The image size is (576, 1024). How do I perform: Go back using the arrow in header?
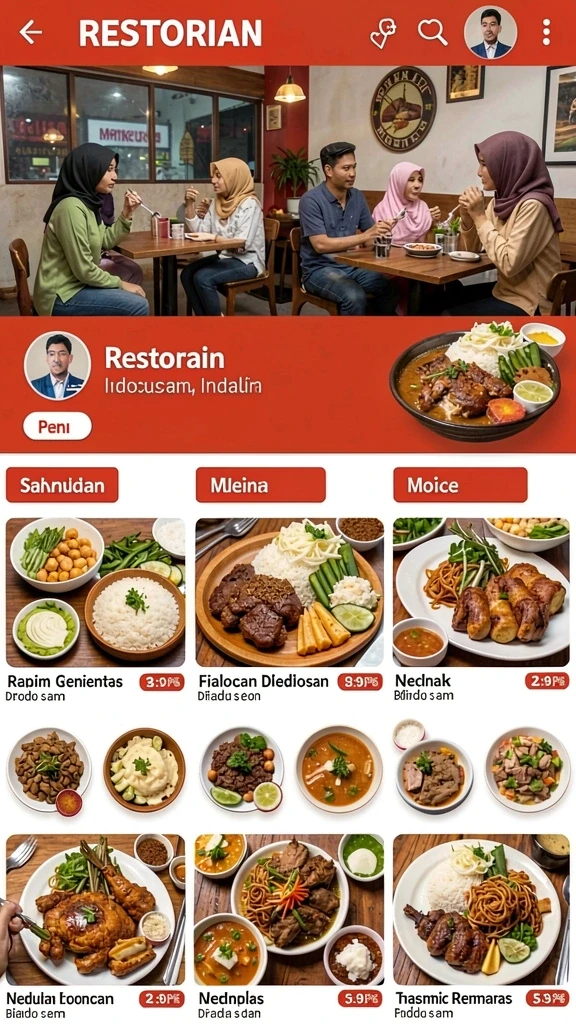[x=31, y=32]
